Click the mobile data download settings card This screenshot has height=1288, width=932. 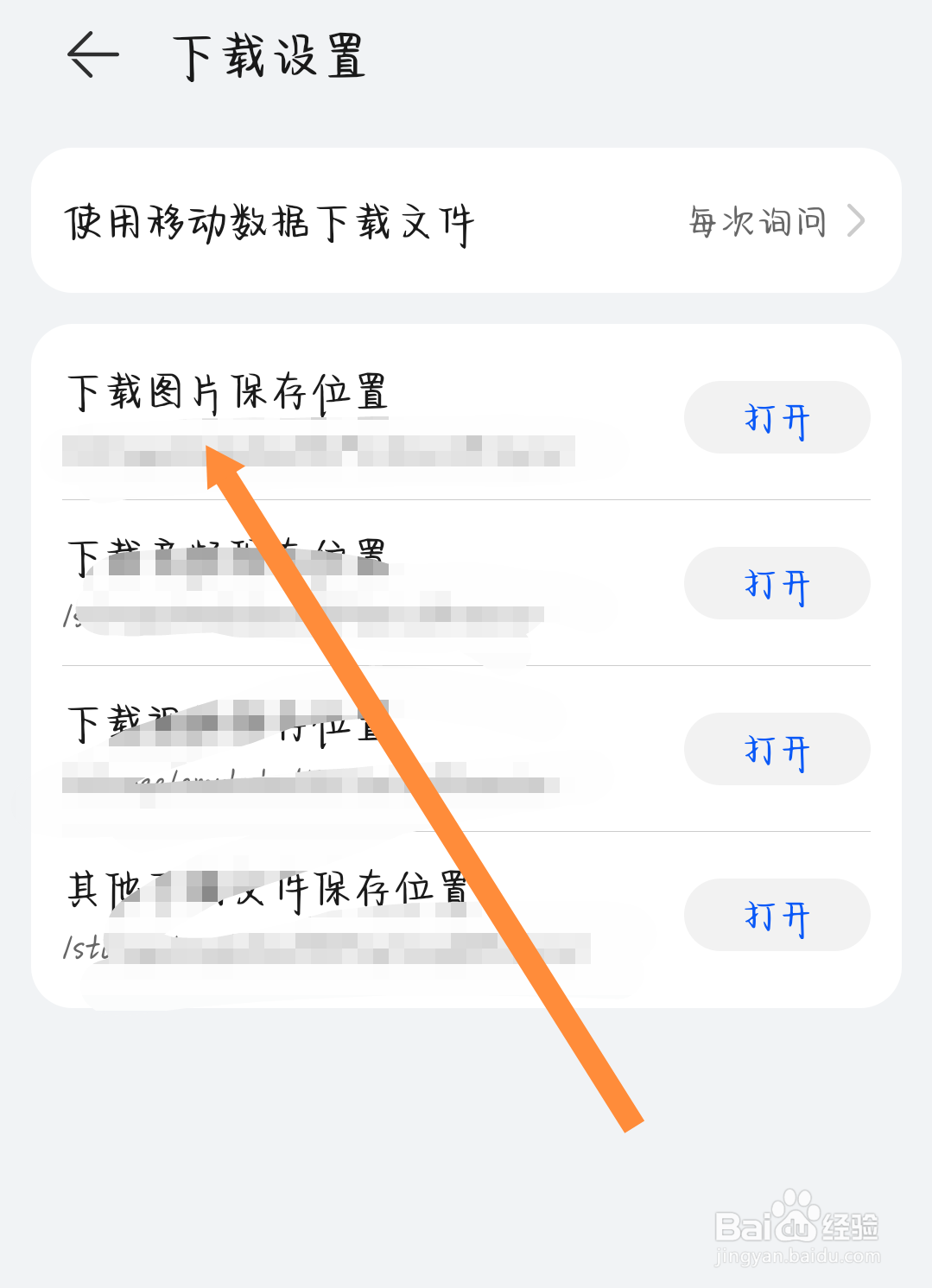tap(466, 222)
